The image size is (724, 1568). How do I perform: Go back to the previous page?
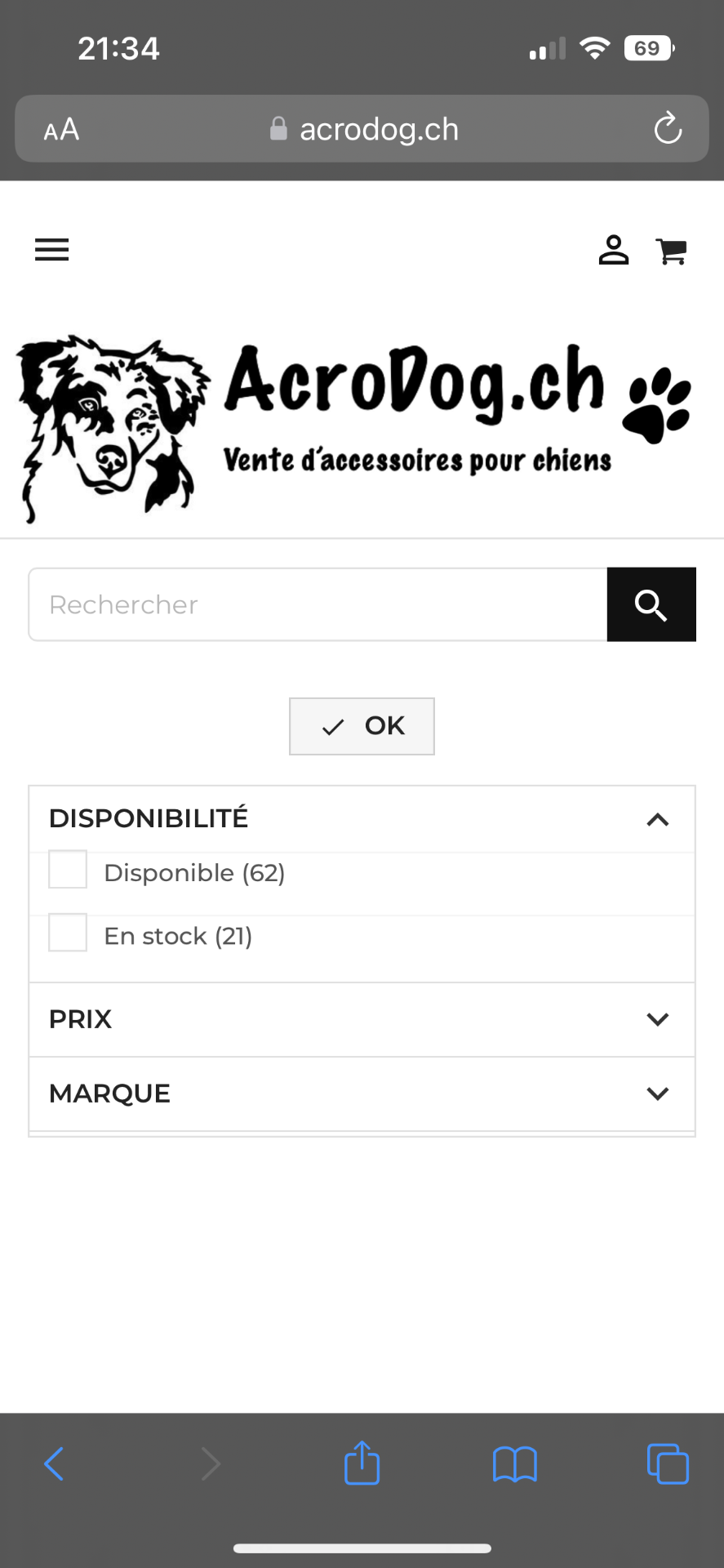point(54,1463)
